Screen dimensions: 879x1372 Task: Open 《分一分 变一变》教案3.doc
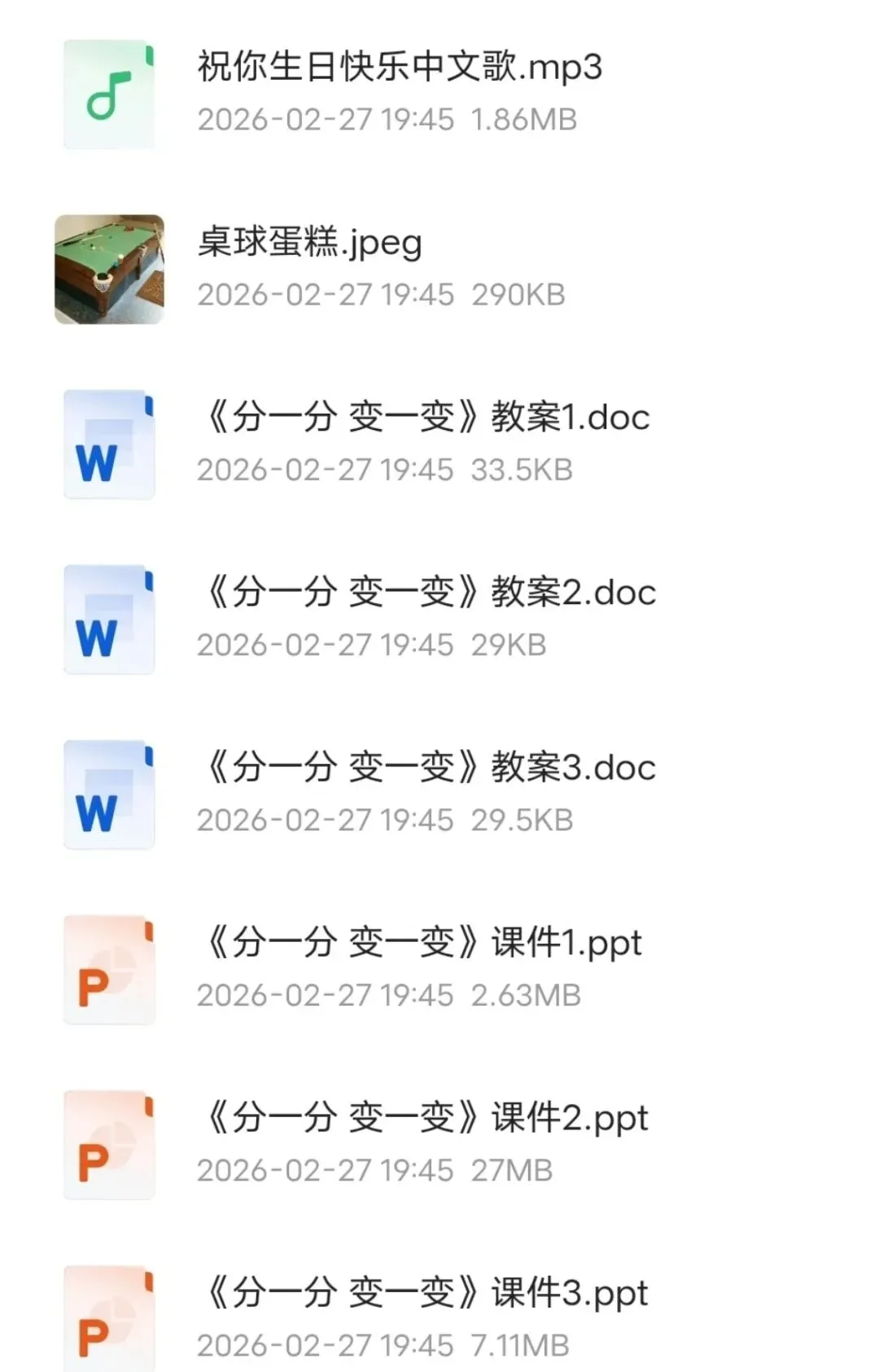439,794
